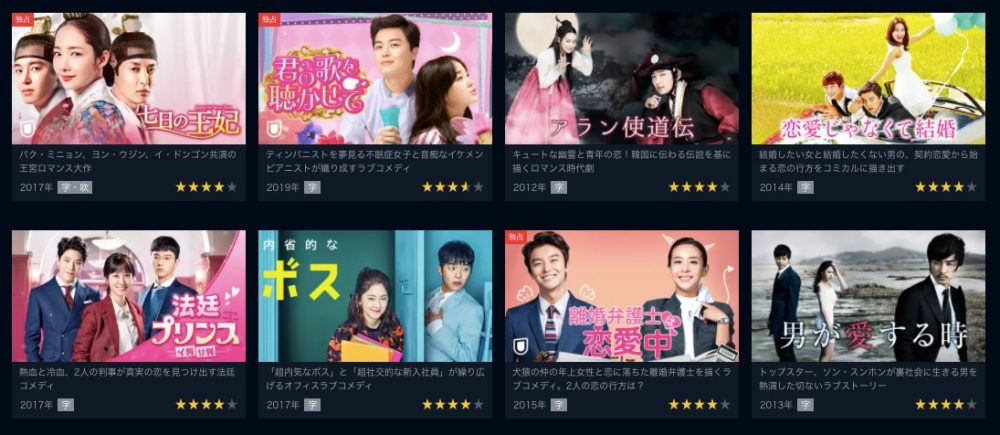The width and height of the screenshot is (1000, 435).
Task: Open the 内省的なボス drama tile
Action: (375, 296)
